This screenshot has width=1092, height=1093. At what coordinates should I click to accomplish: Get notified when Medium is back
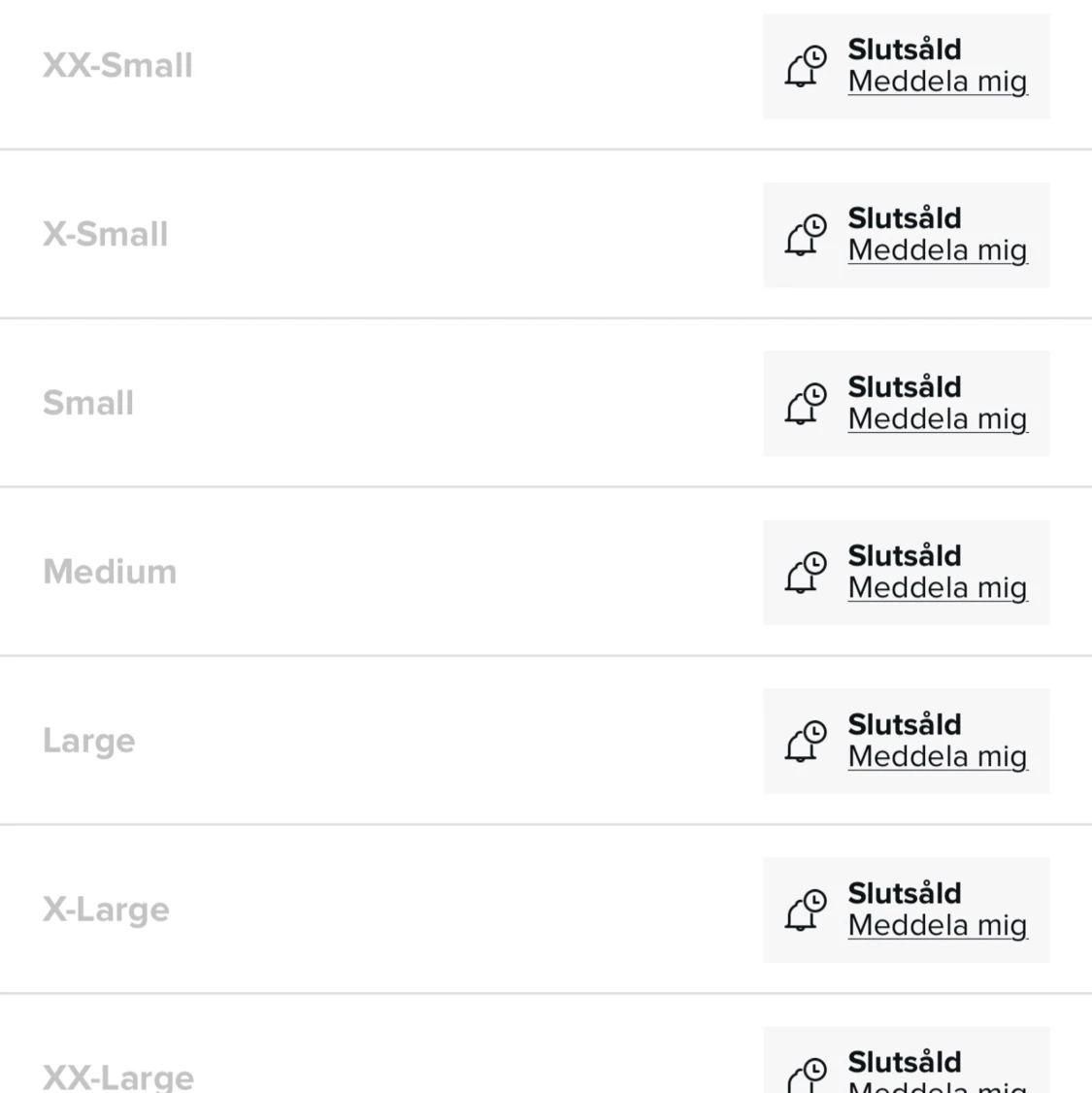937,588
